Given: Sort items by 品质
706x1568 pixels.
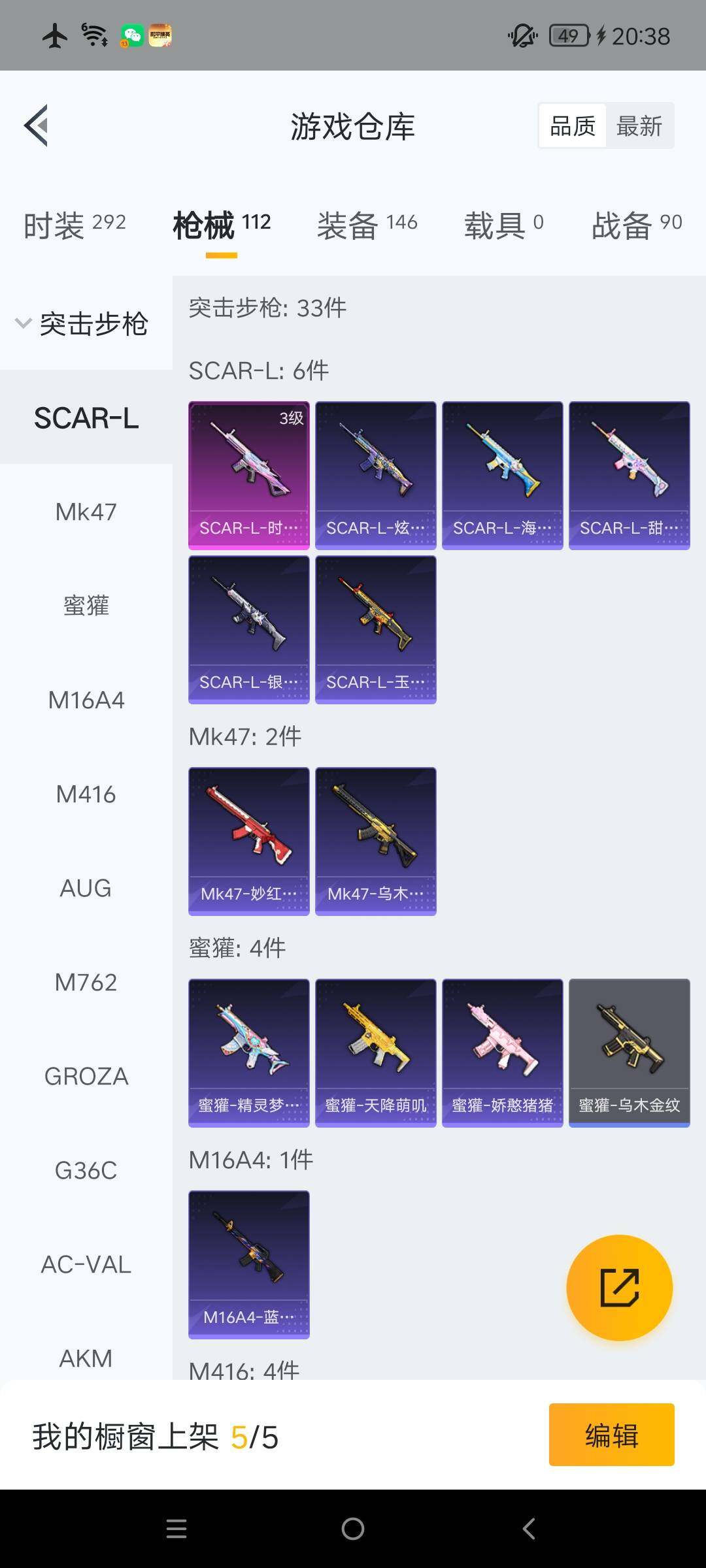Looking at the screenshot, I should tap(573, 125).
